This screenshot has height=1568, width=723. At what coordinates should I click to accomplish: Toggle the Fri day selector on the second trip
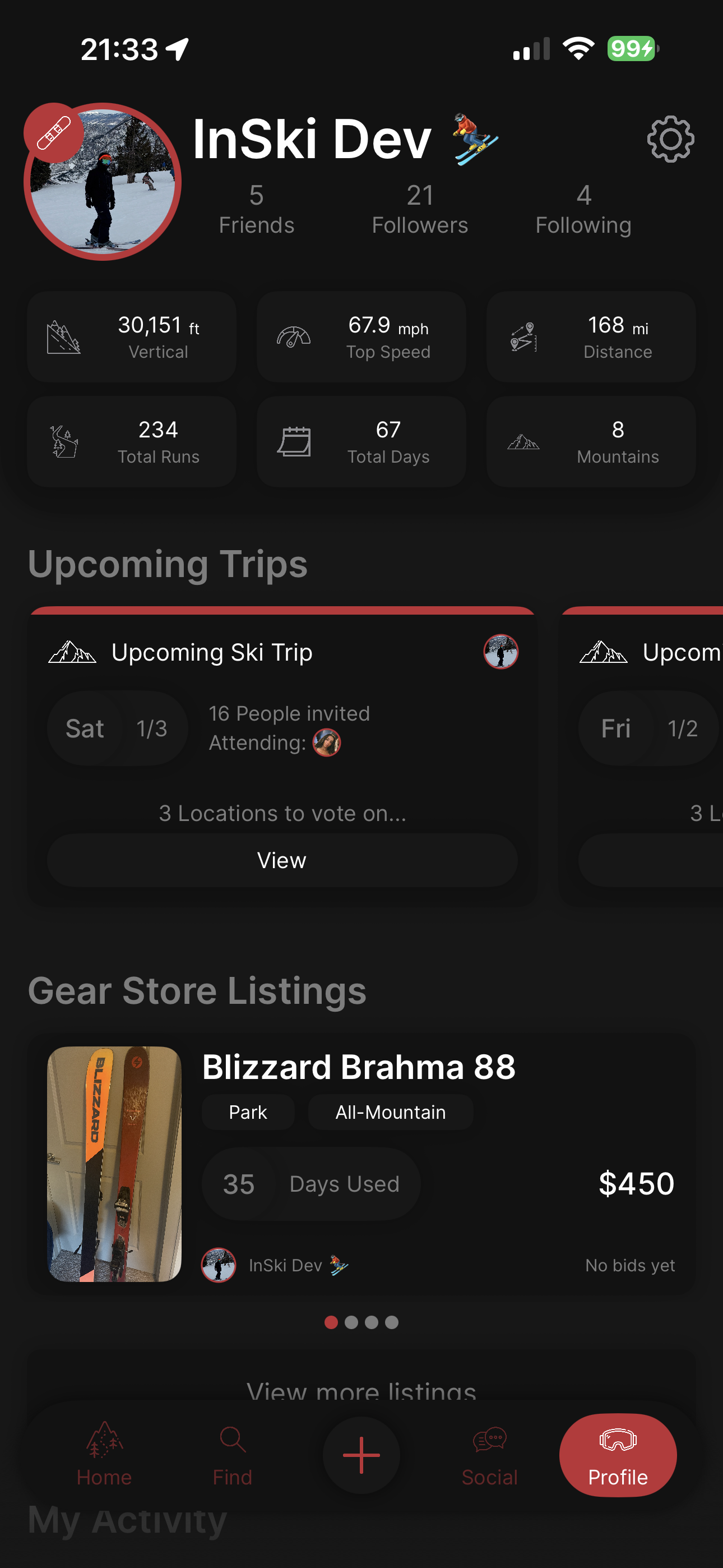click(x=615, y=728)
